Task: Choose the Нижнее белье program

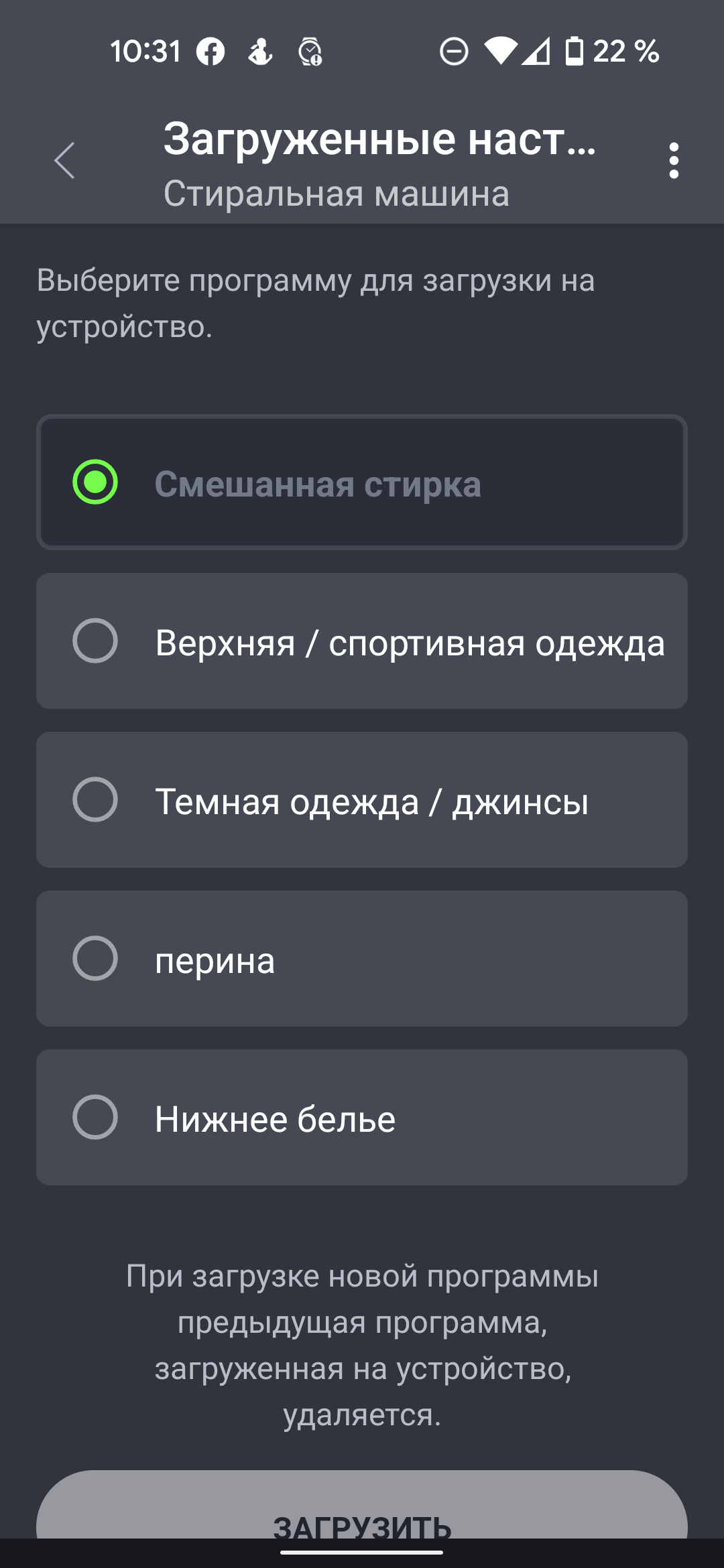Action: click(362, 1118)
